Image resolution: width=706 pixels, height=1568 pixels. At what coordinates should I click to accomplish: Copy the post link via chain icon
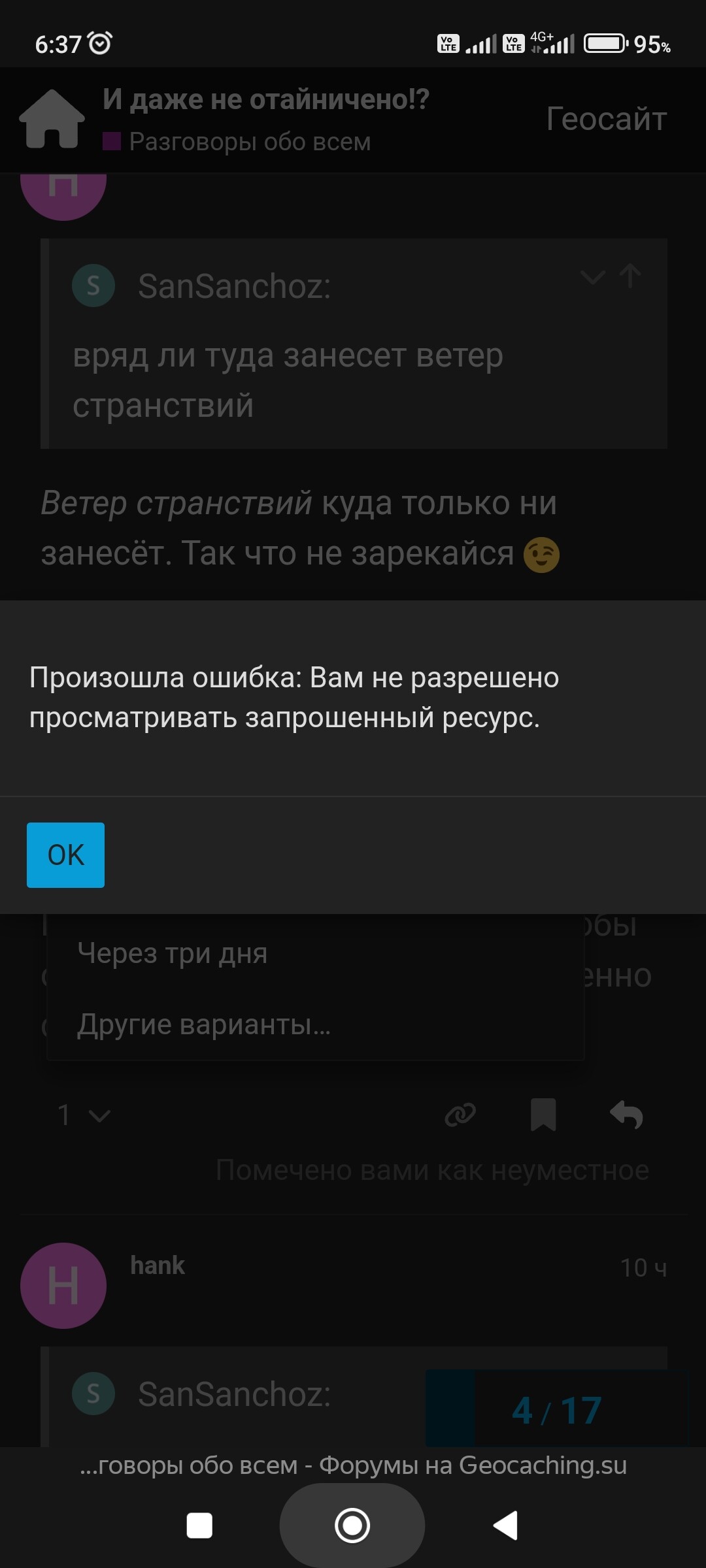[x=460, y=1115]
